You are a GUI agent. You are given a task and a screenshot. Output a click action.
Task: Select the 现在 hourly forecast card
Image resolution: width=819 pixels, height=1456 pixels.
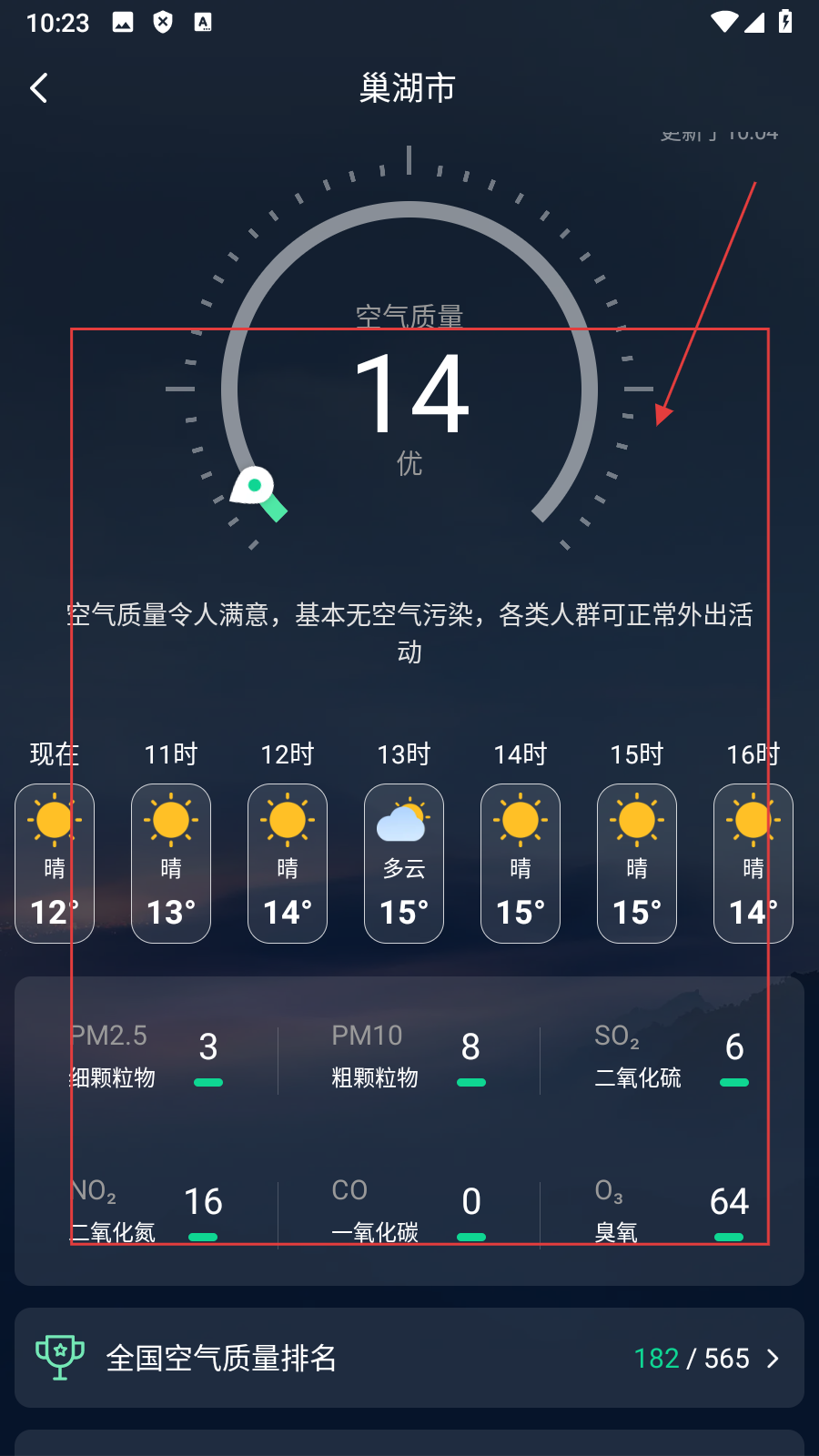pyautogui.click(x=55, y=863)
